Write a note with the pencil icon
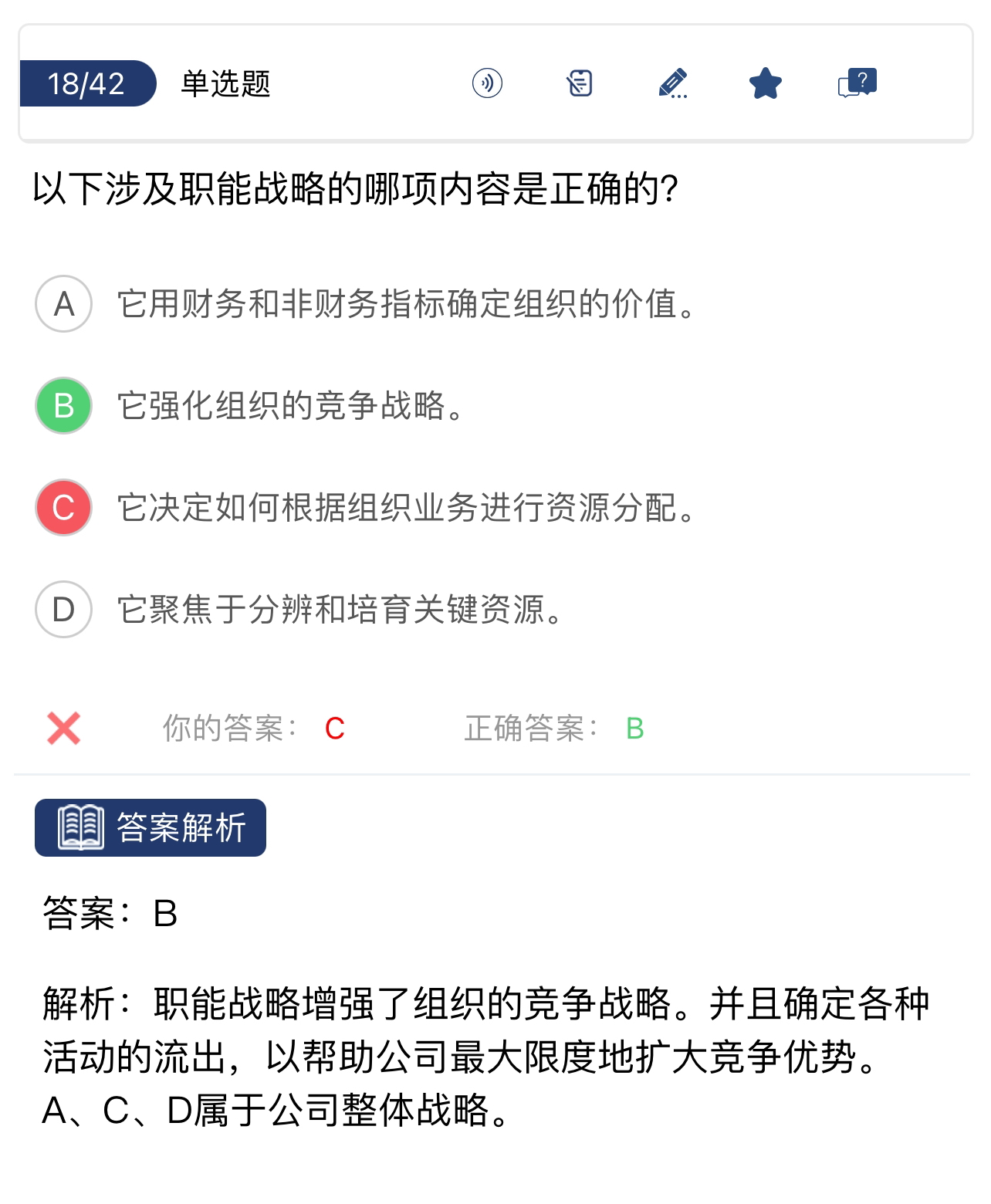This screenshot has width=991, height=1204. click(672, 83)
